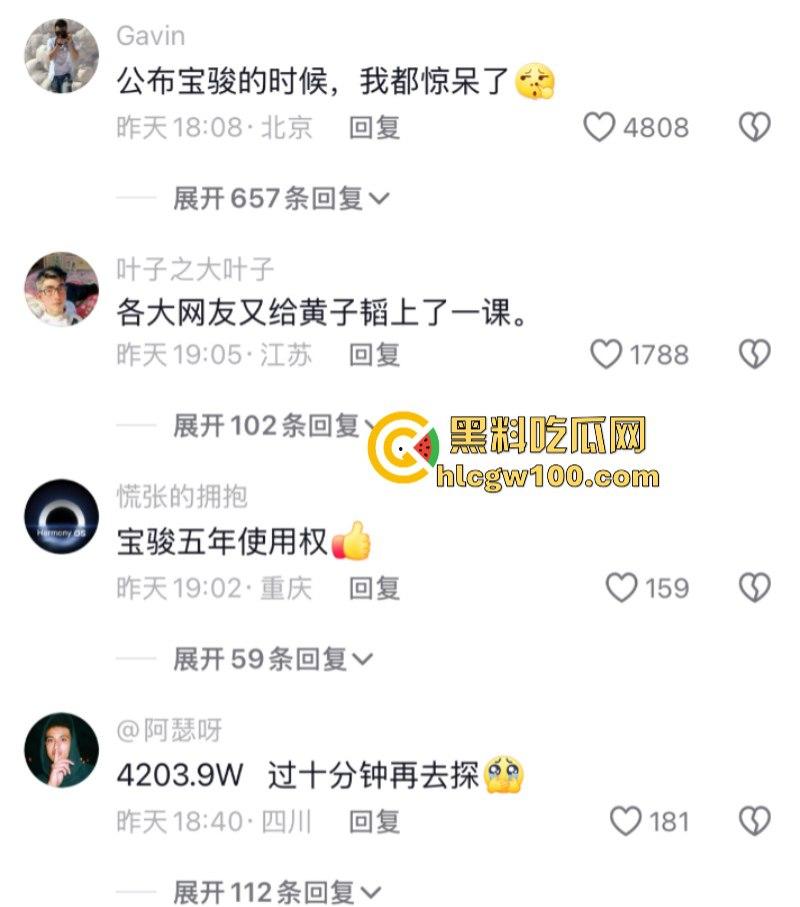Like 慌张的拥抱's comment showing 159
The image size is (800, 907).
(621, 588)
